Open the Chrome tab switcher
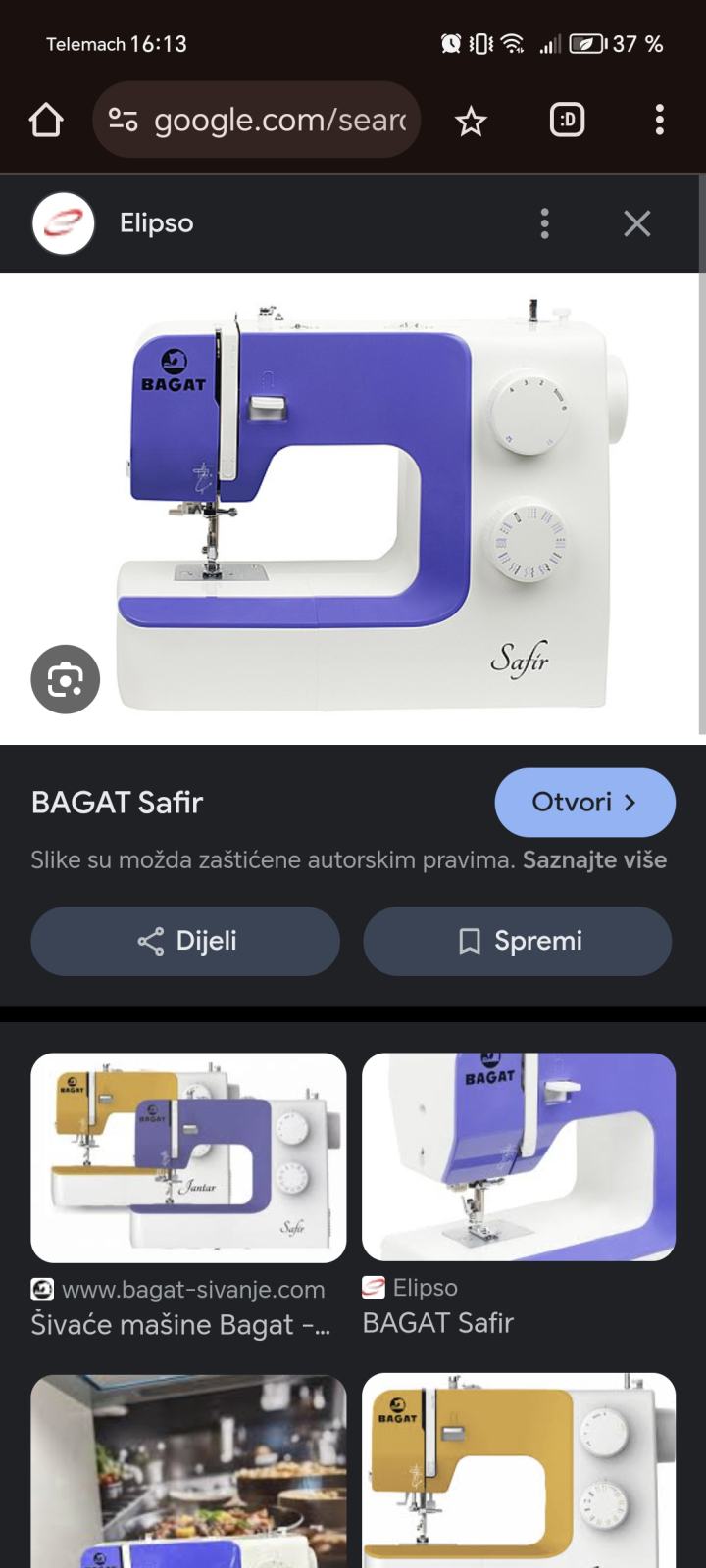706x1568 pixels. [566, 120]
